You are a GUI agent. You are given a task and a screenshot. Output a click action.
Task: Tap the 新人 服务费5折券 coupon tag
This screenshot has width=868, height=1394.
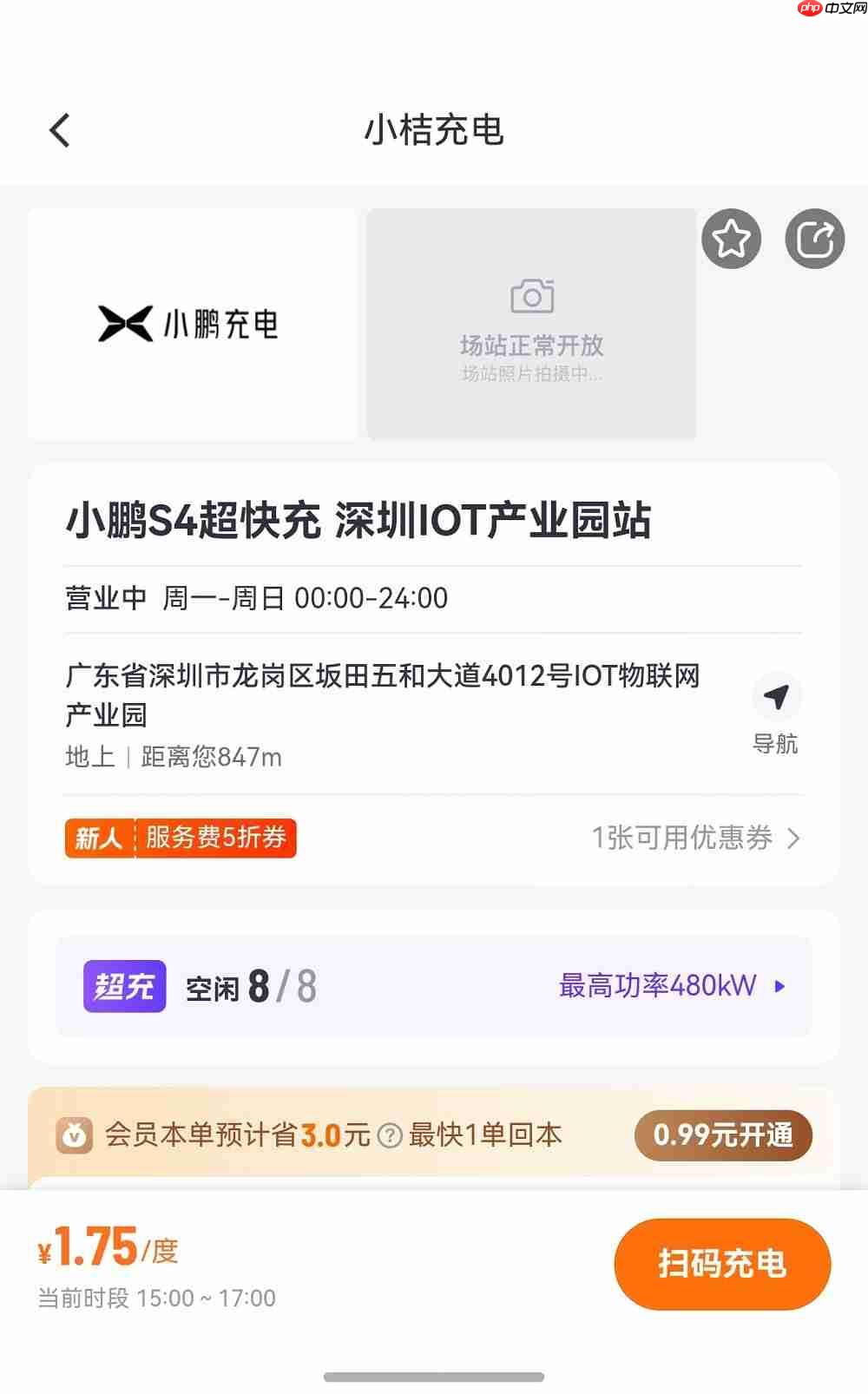pyautogui.click(x=180, y=838)
